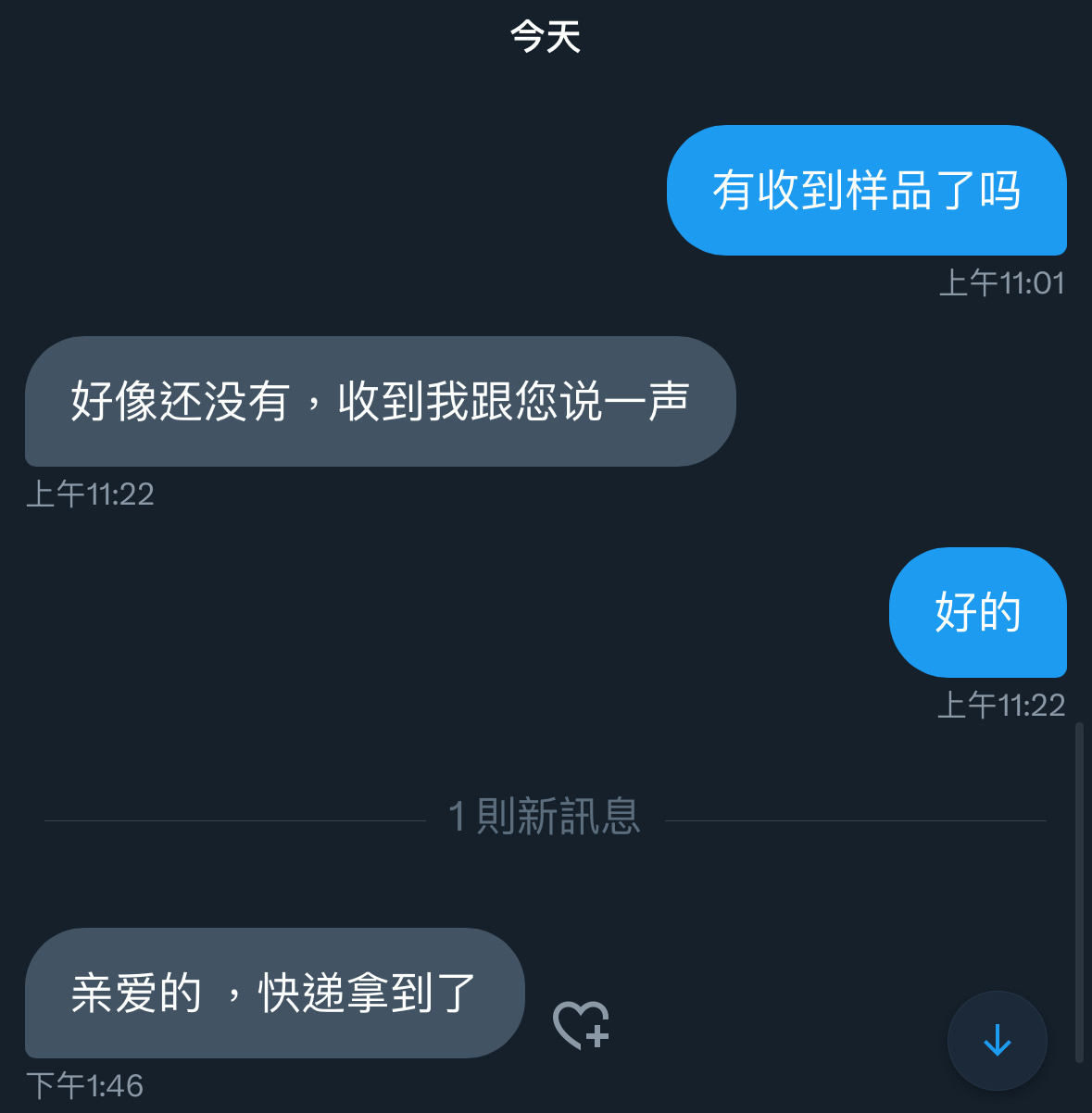
Task: Jump to the latest message with the down arrow
Action: (x=997, y=1040)
